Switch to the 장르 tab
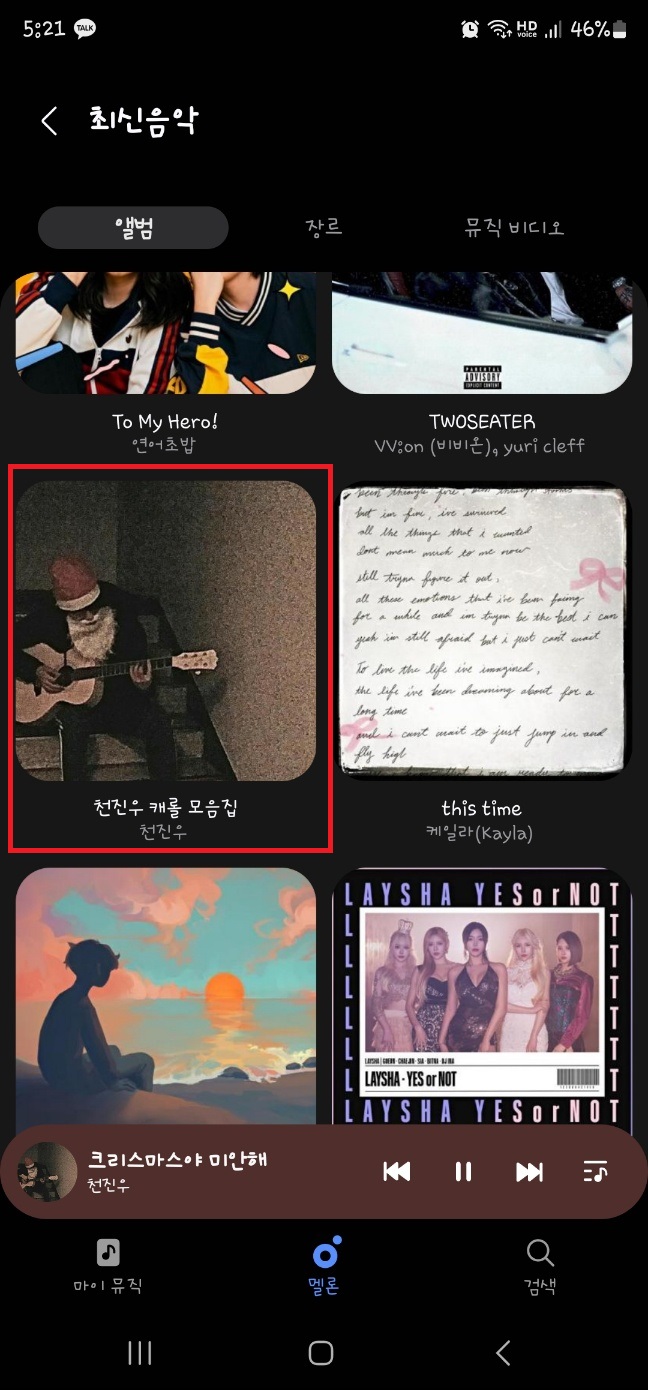The width and height of the screenshot is (648, 1390). pos(324,227)
